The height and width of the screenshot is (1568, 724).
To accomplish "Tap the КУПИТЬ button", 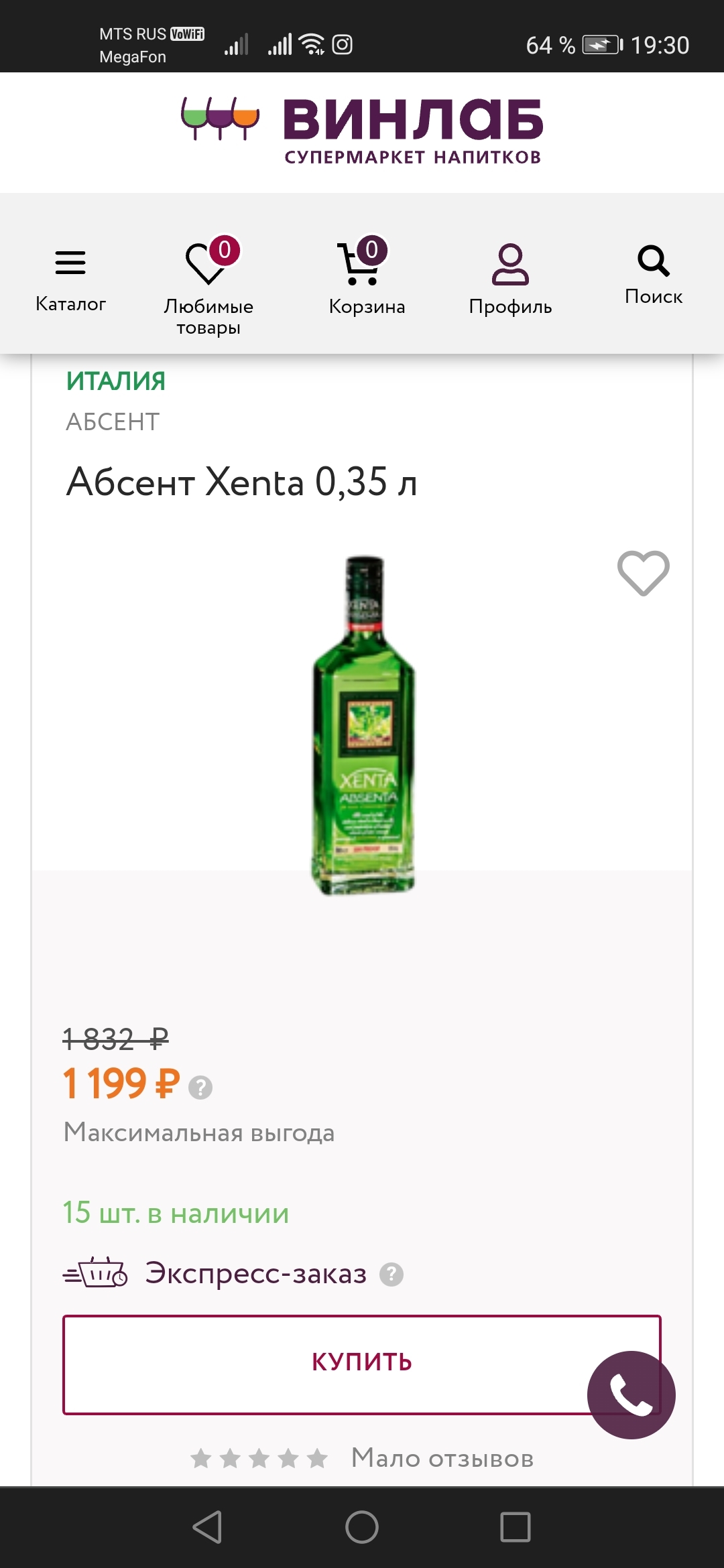I will point(362,1365).
